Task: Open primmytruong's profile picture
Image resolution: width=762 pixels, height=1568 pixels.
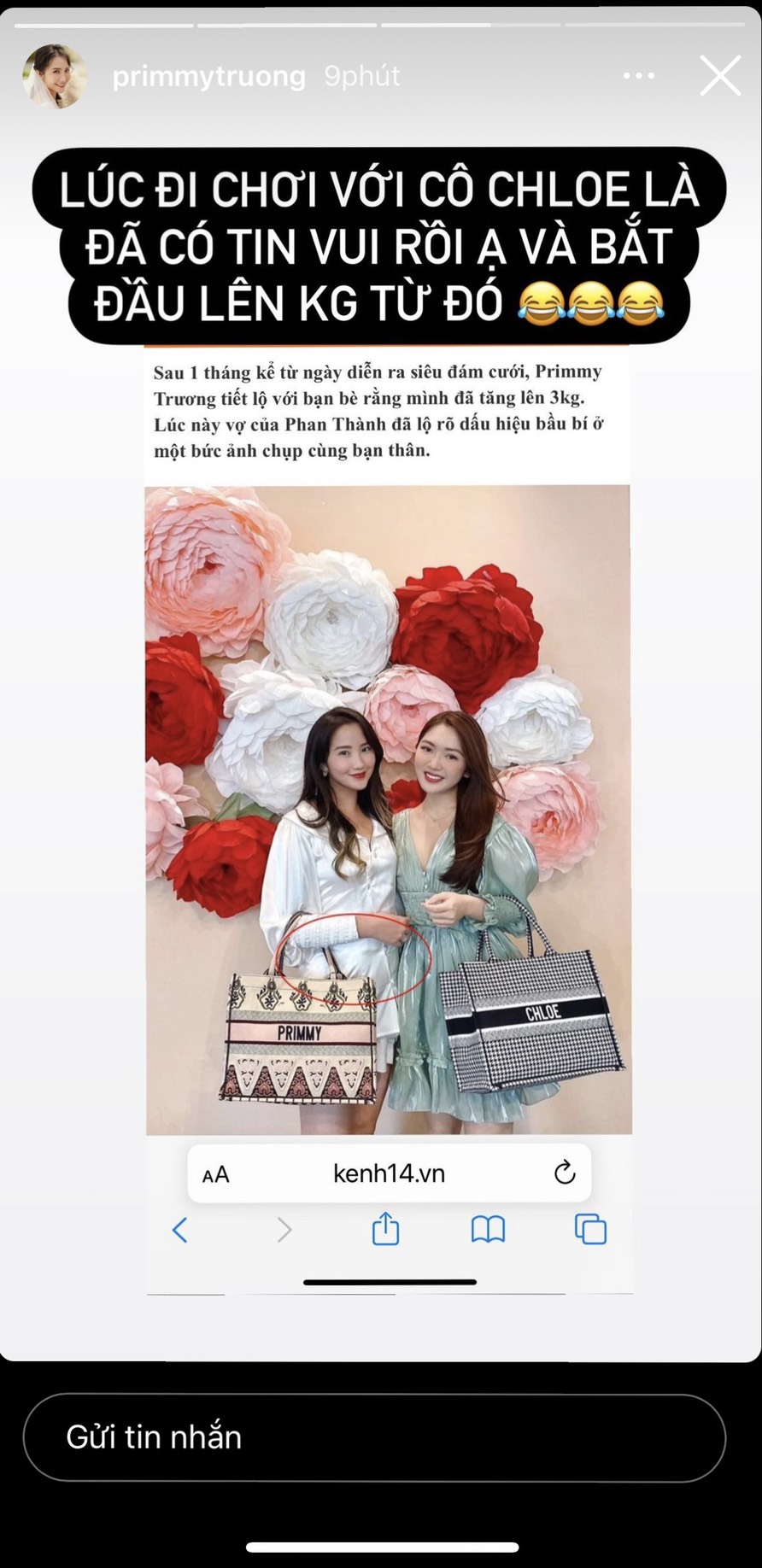Action: [55, 77]
